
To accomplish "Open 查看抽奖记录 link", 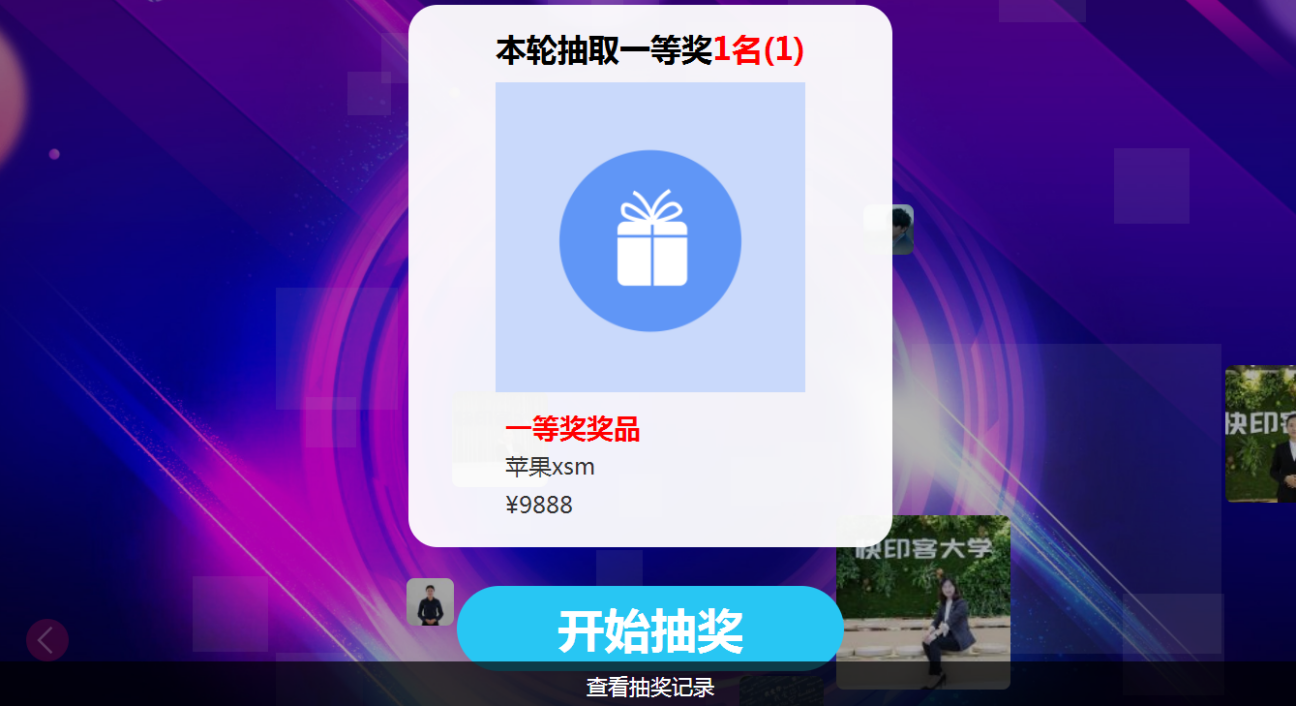I will [650, 688].
